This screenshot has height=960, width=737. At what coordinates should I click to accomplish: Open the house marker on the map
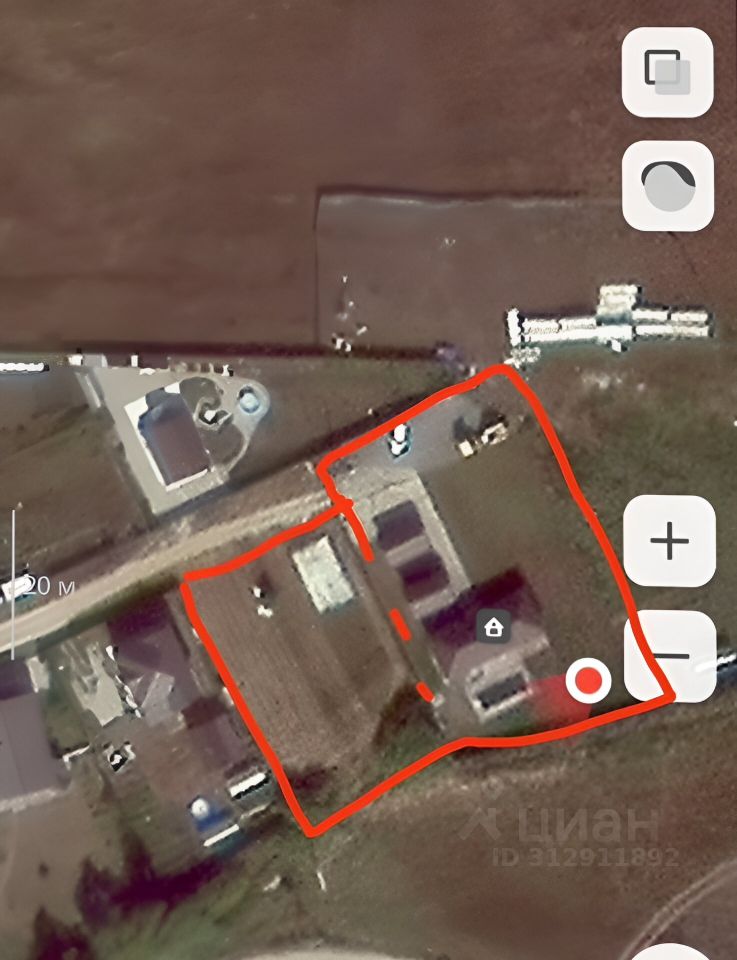(493, 628)
